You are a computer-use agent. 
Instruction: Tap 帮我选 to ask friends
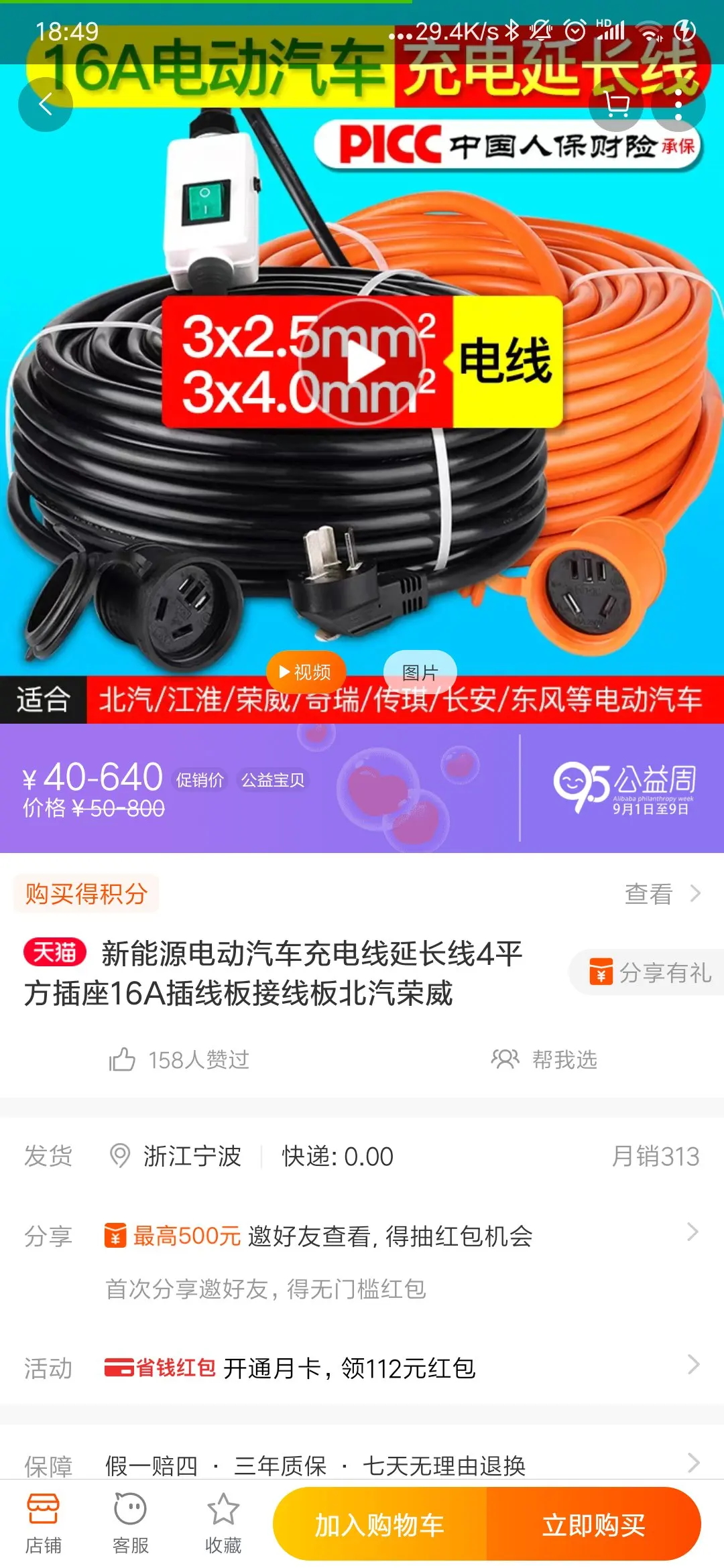(544, 1059)
